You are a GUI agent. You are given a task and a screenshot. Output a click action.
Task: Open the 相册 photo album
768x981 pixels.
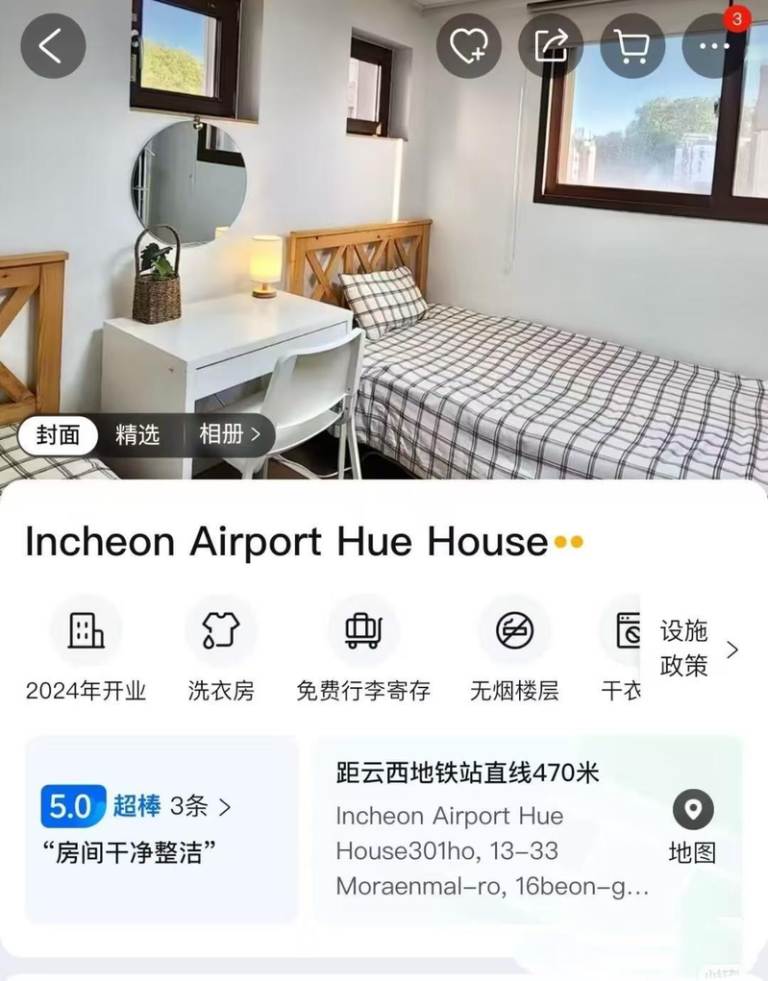click(229, 435)
